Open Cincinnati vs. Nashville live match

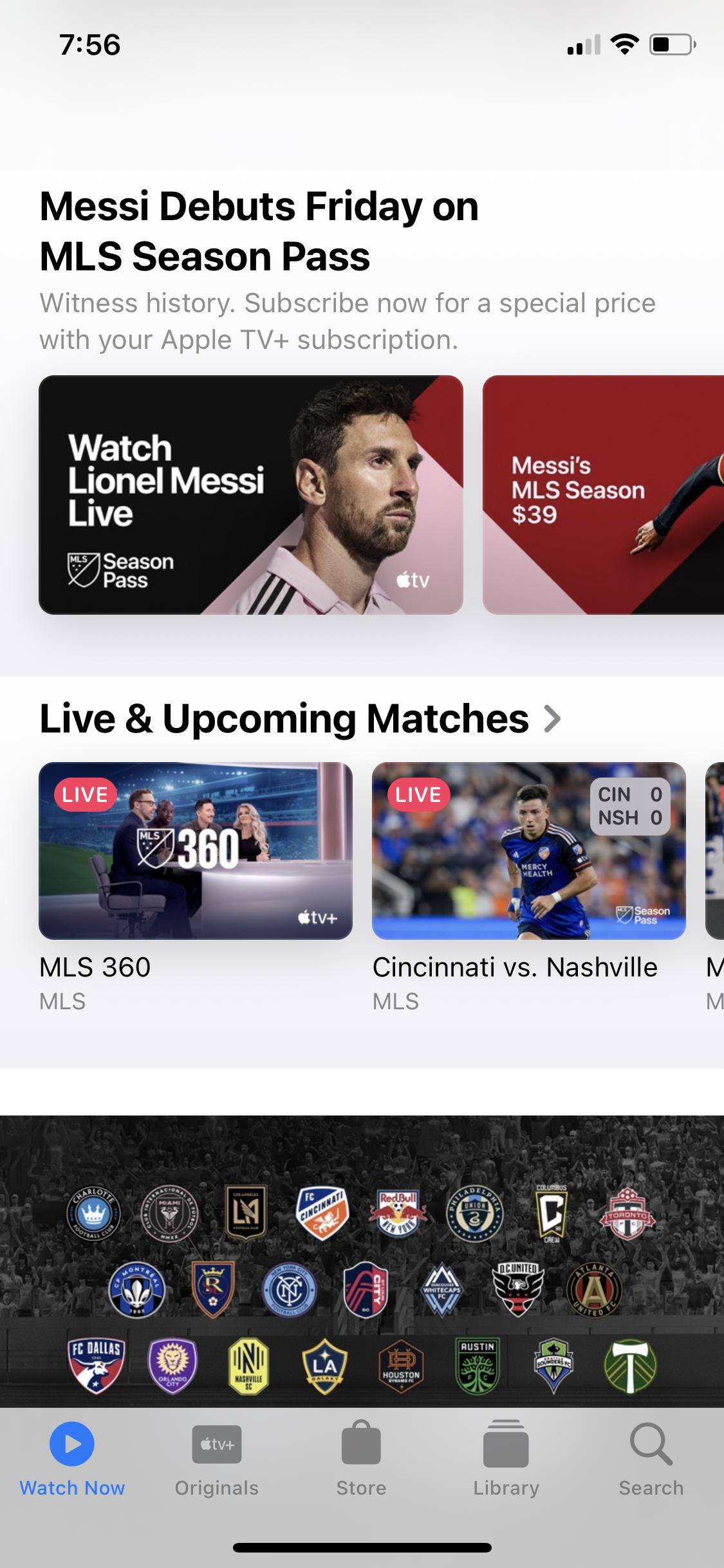[528, 850]
